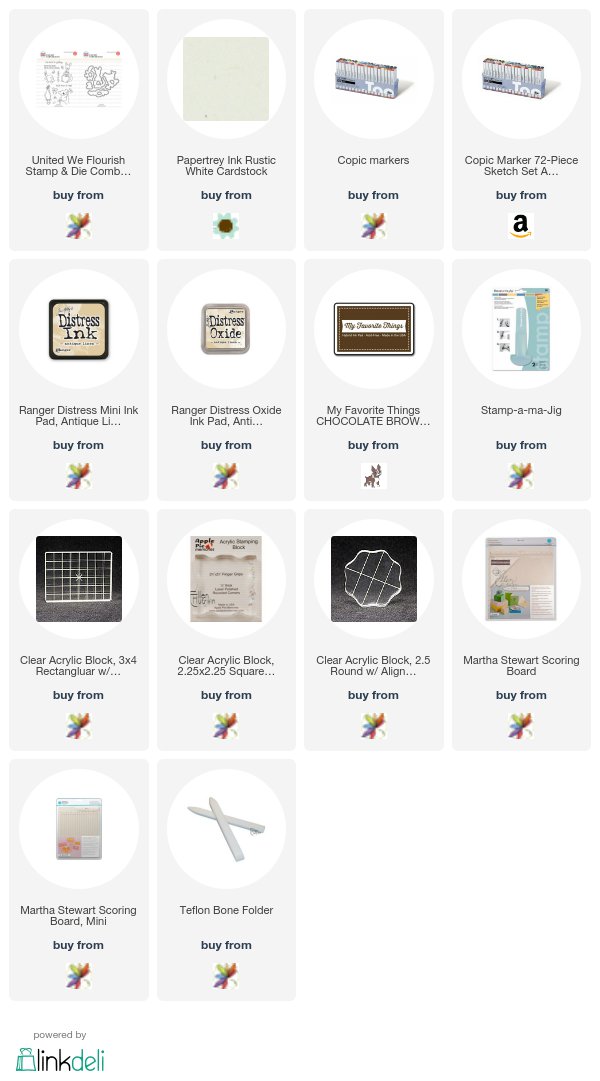Screen dimensions: 600x1081
Task: Tap the store icon under My Favorite Things Chocolate Brown
Action: pos(373,476)
